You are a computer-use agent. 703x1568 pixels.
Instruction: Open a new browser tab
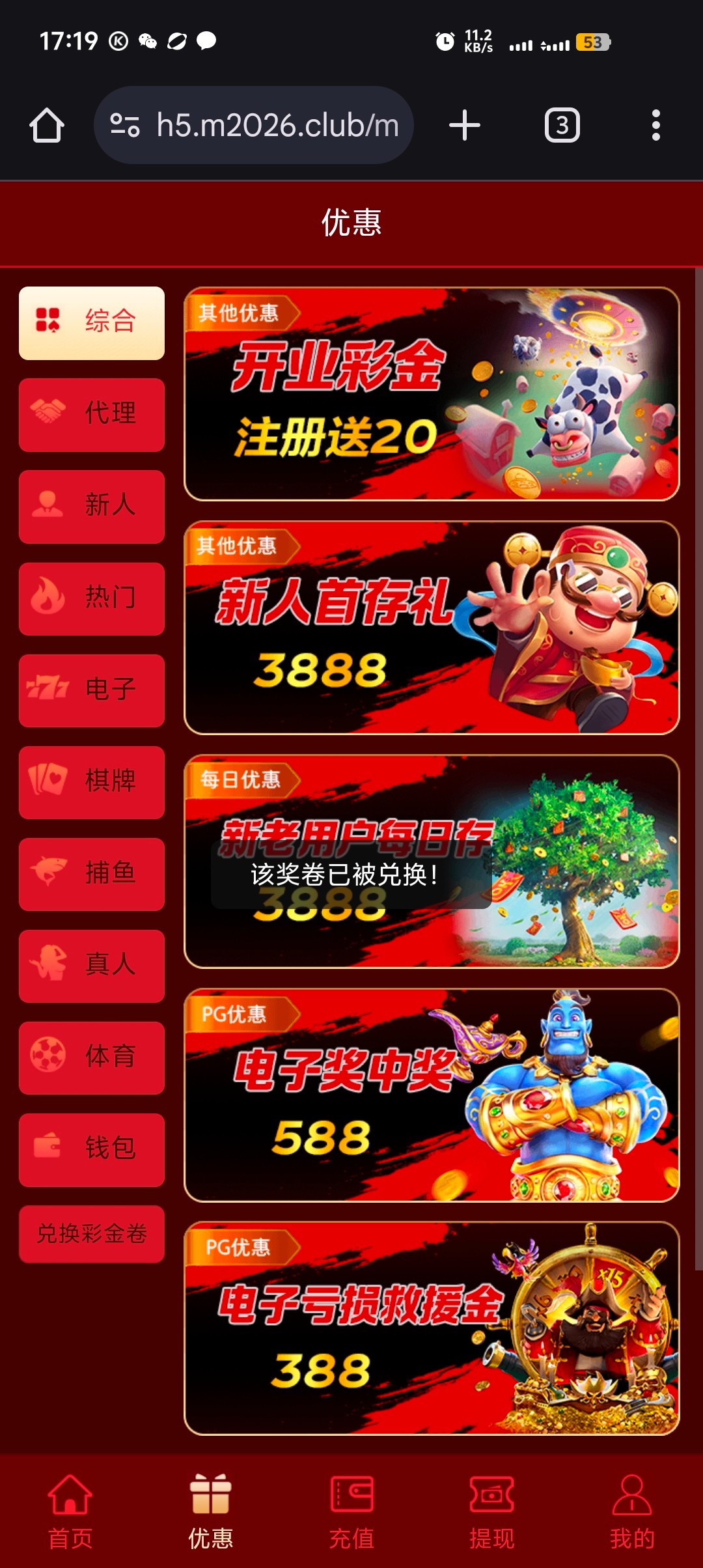465,125
